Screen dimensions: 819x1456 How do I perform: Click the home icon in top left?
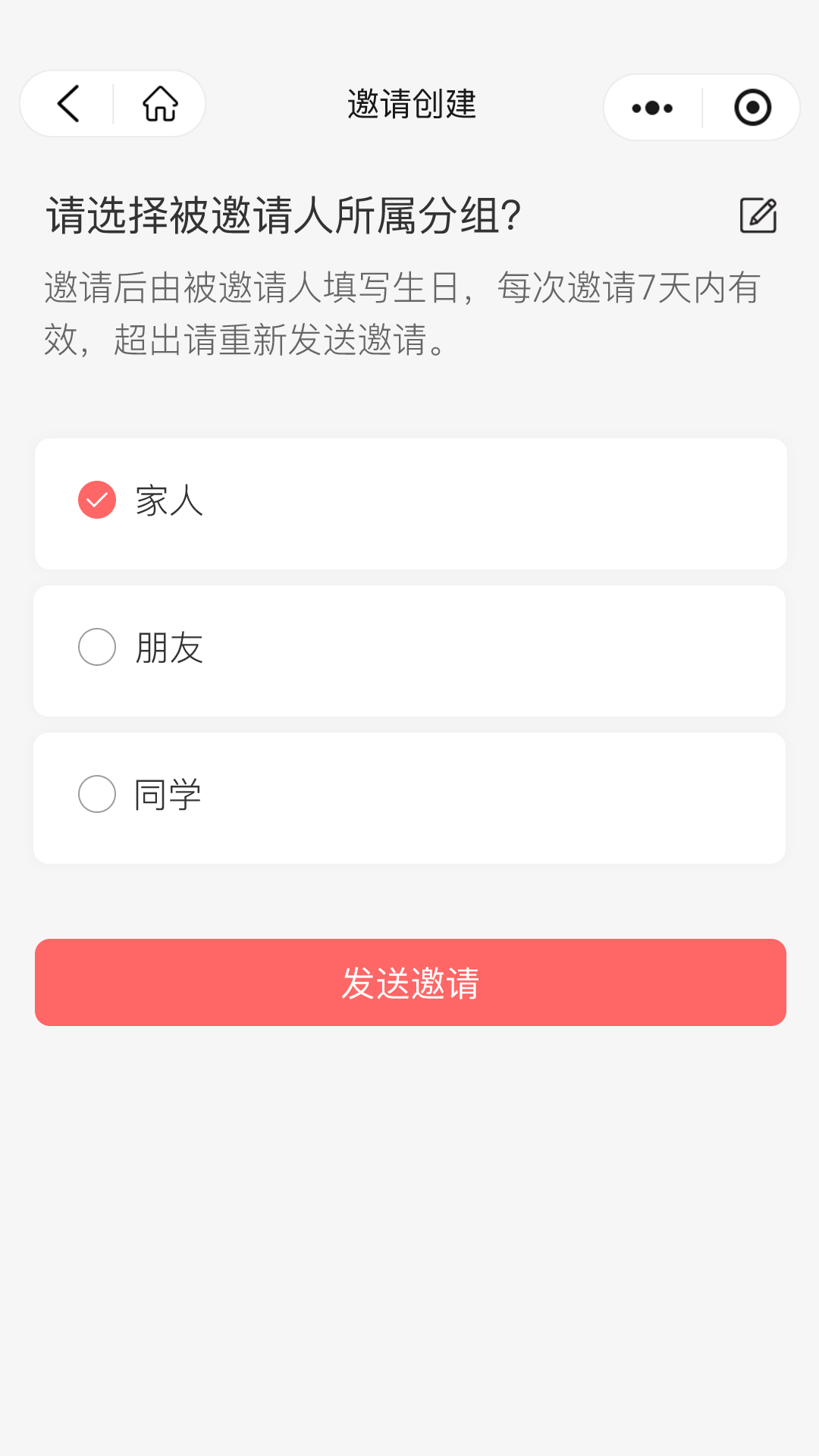[159, 104]
